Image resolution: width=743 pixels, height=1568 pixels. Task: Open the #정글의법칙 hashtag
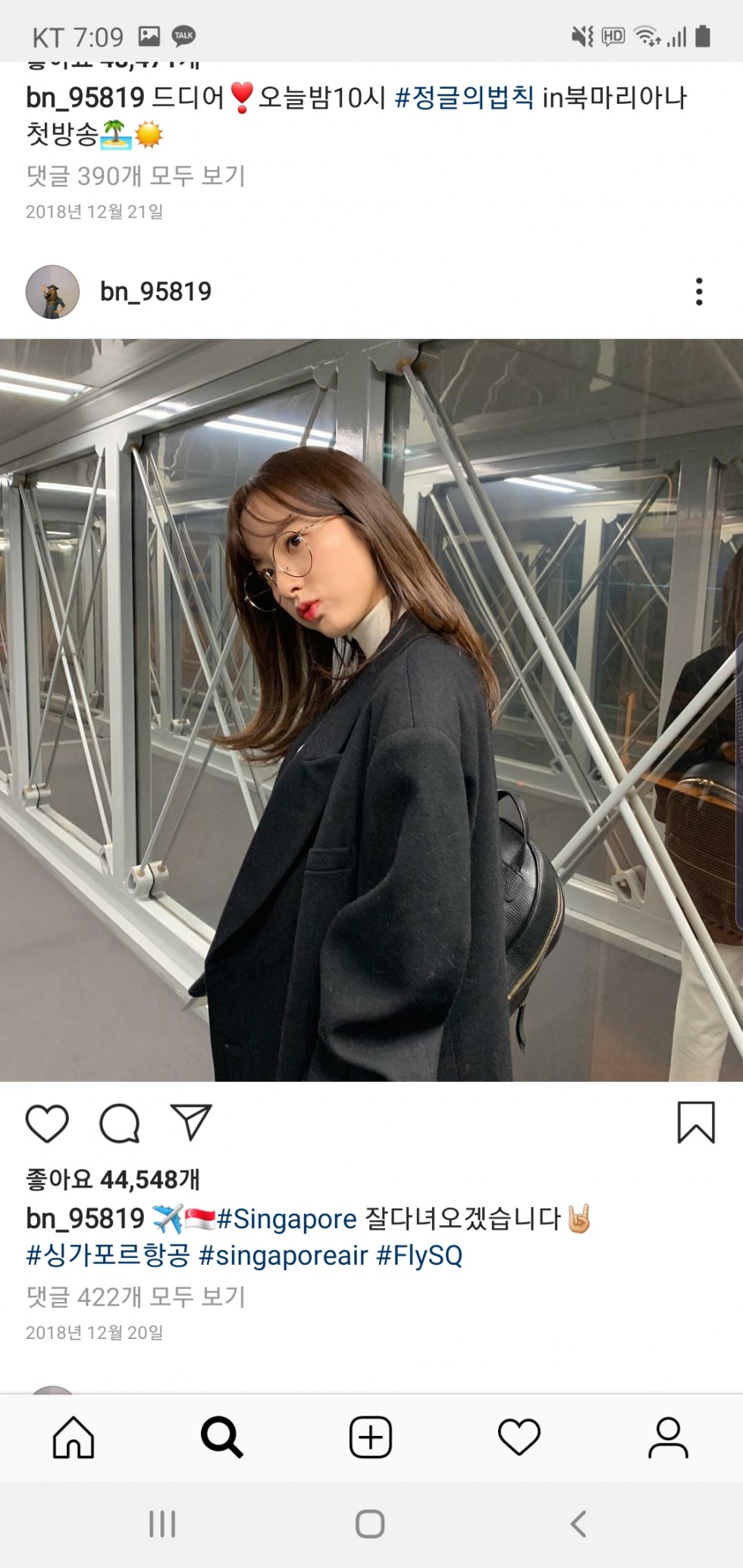pyautogui.click(x=465, y=98)
